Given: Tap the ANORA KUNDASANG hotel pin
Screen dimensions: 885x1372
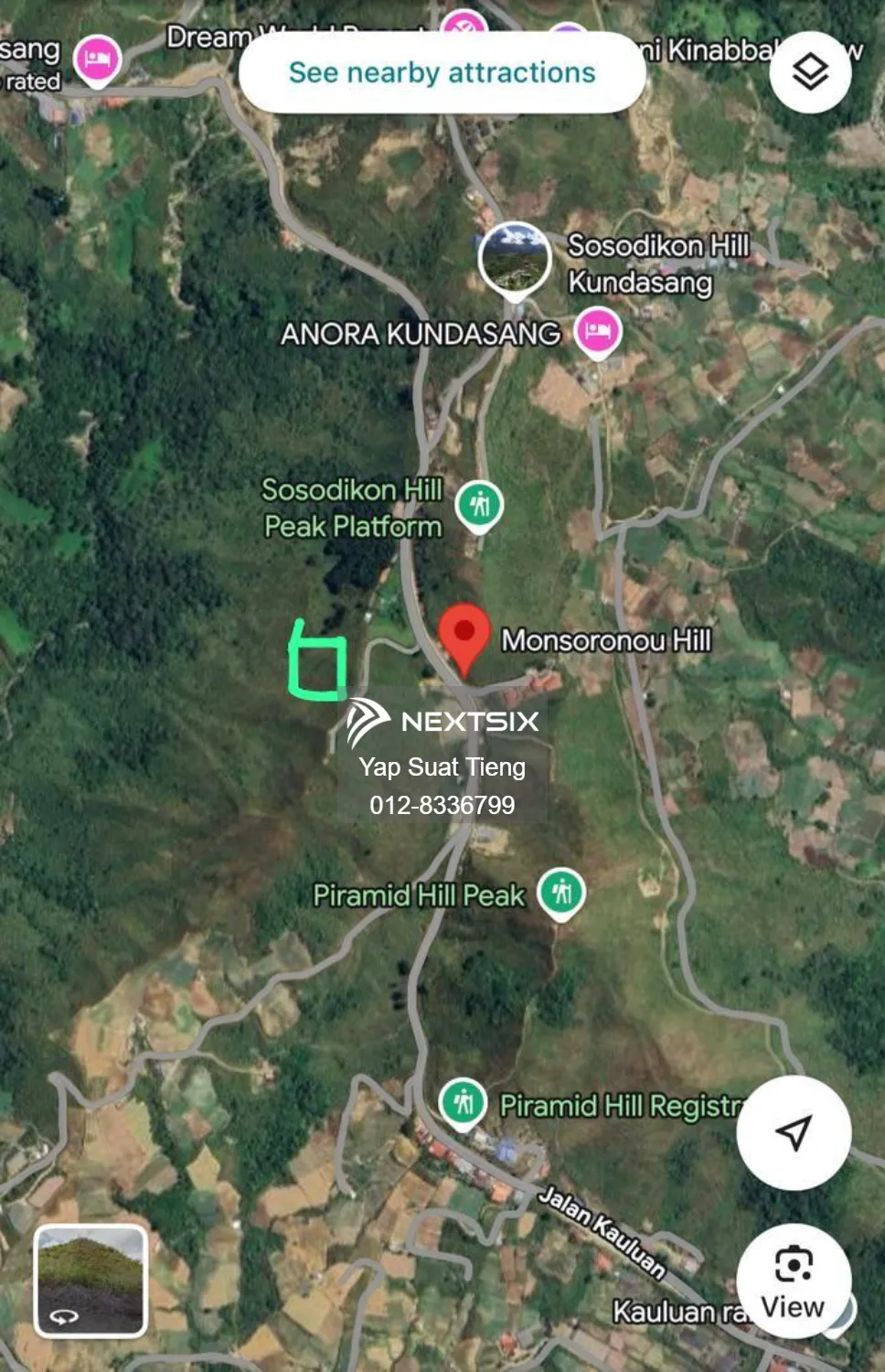Looking at the screenshot, I should point(598,332).
